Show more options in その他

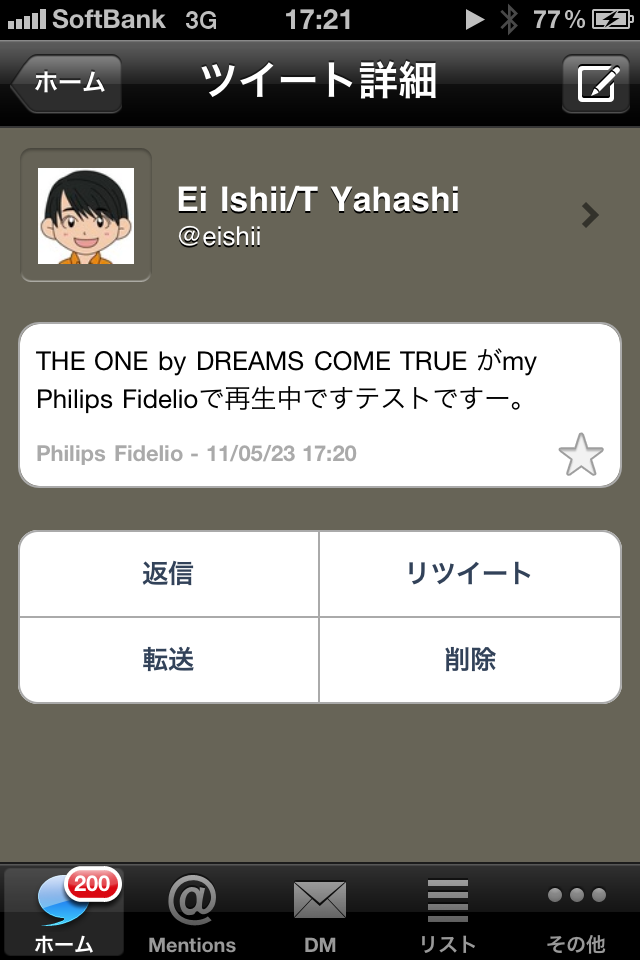pos(576,912)
